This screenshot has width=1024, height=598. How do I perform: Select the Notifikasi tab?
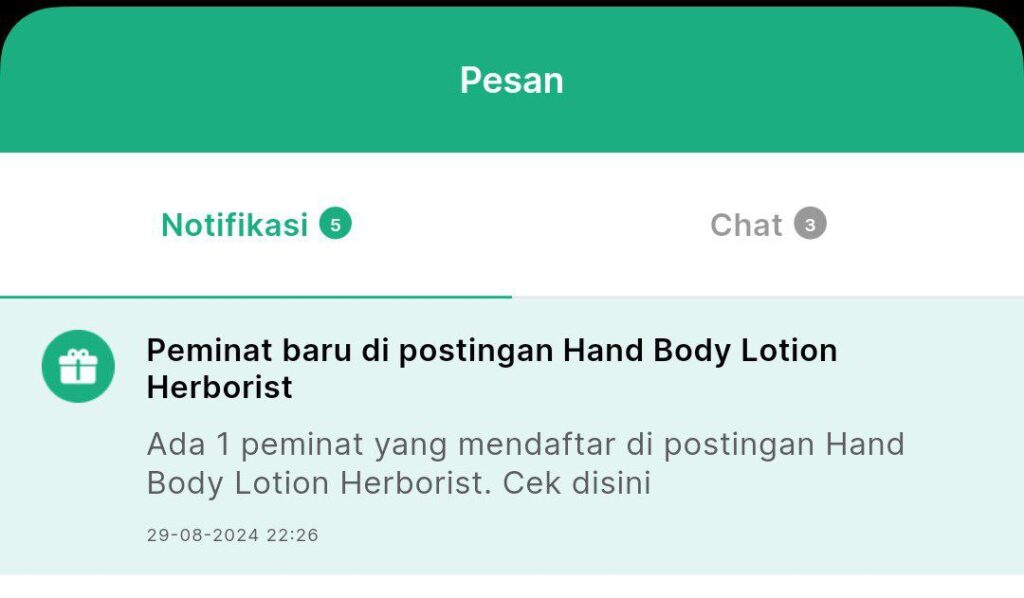255,225
